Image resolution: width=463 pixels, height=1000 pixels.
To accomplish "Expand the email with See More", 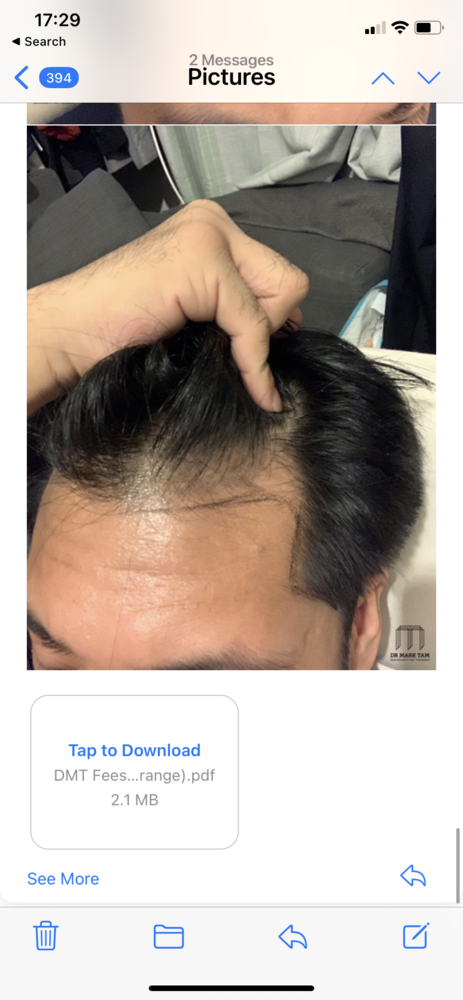I will 63,879.
